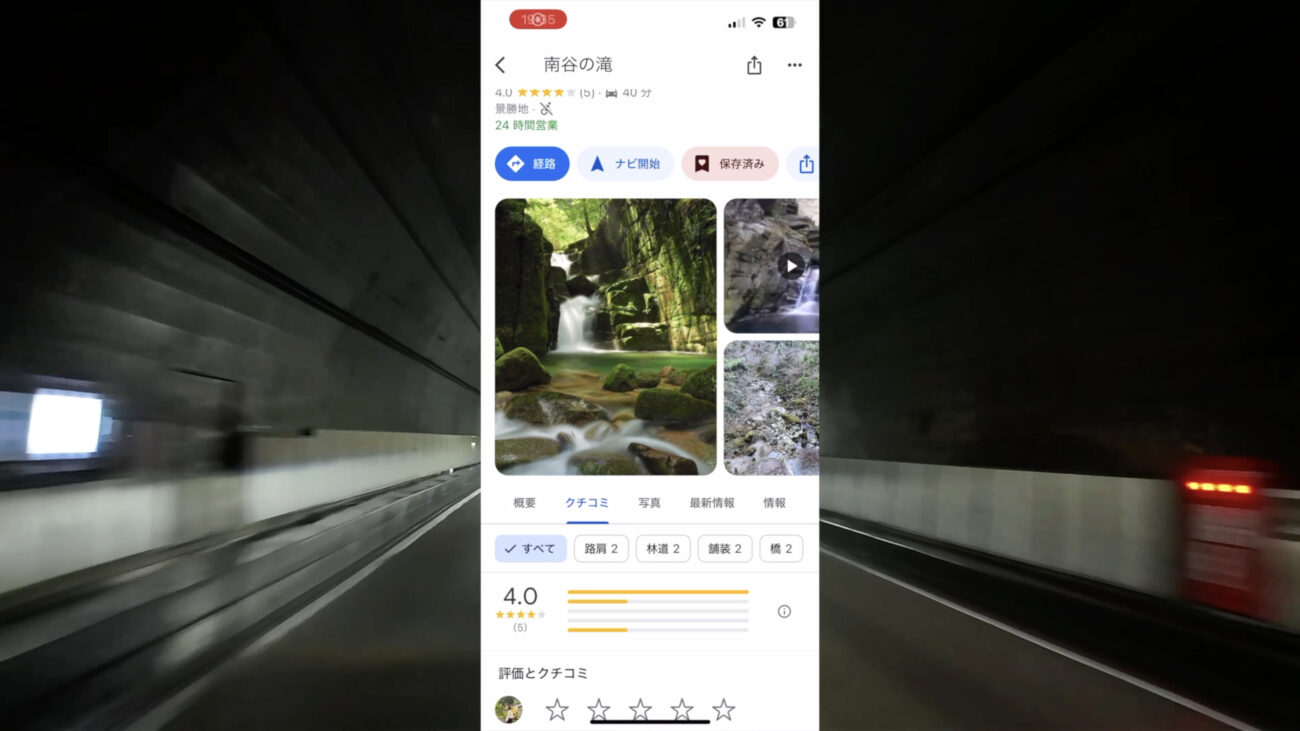Open the rocky hillside photo
This screenshot has width=1300, height=731.
[771, 407]
